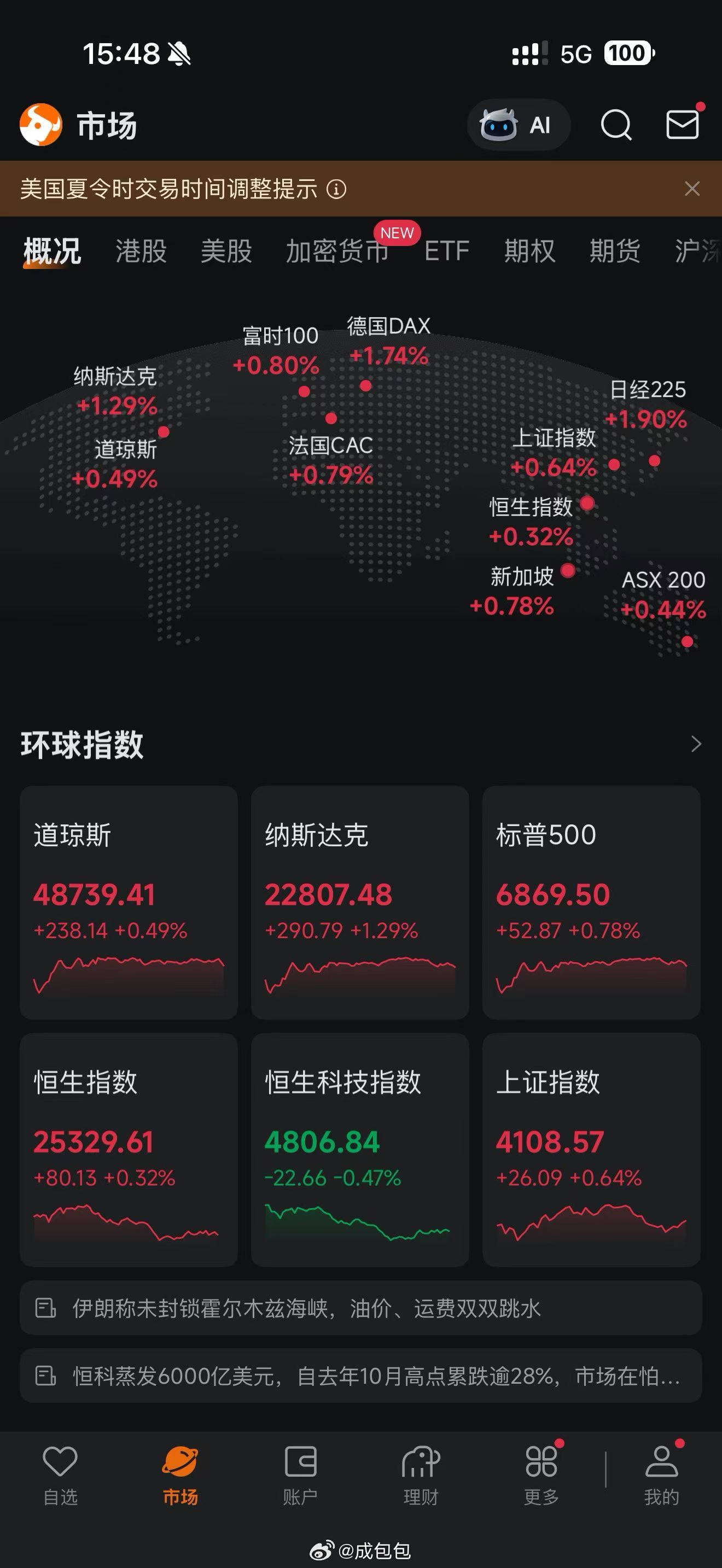722x1568 pixels.
Task: Dismiss the US daylight saving trading notice
Action: click(x=693, y=189)
